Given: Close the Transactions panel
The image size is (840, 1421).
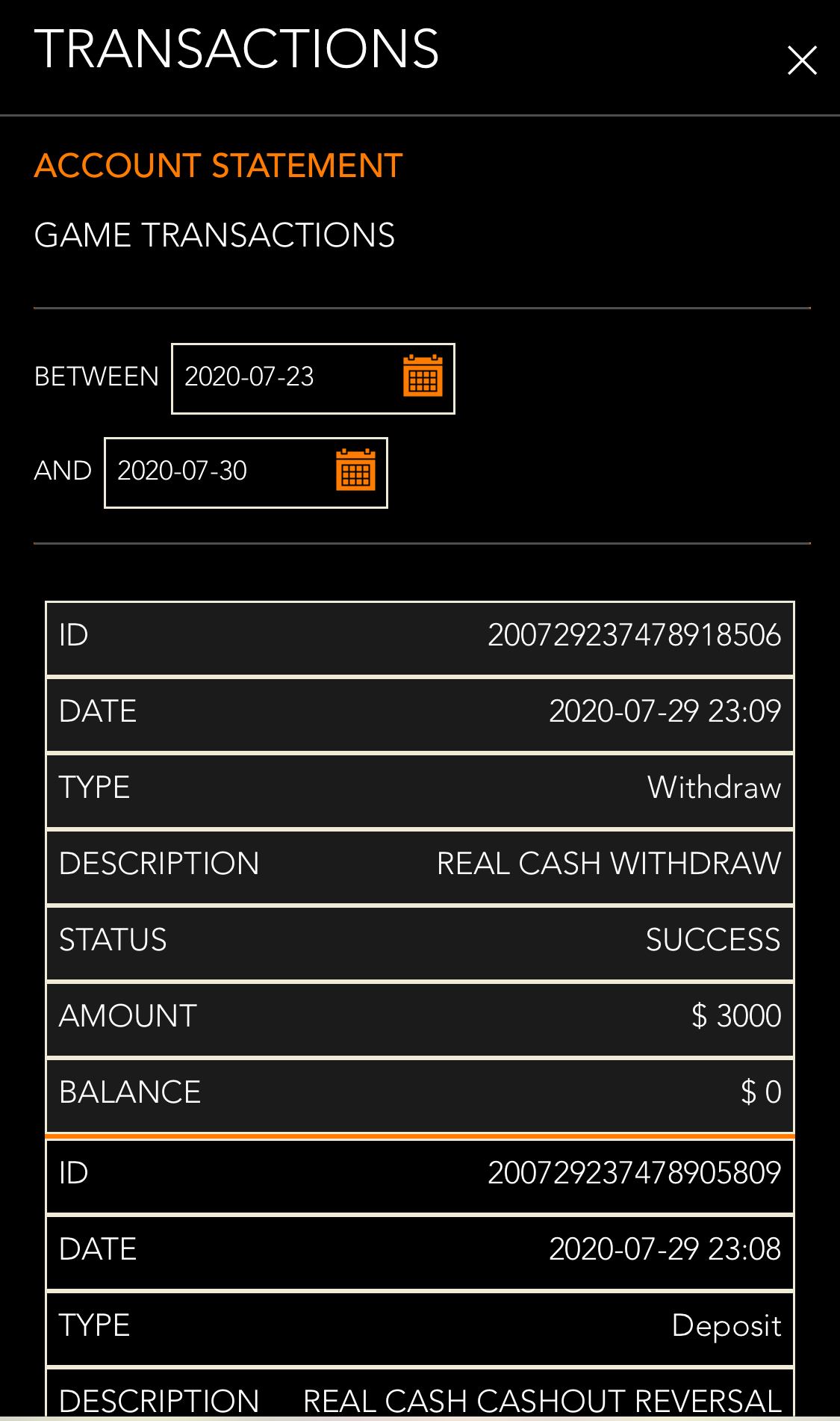Looking at the screenshot, I should [802, 61].
